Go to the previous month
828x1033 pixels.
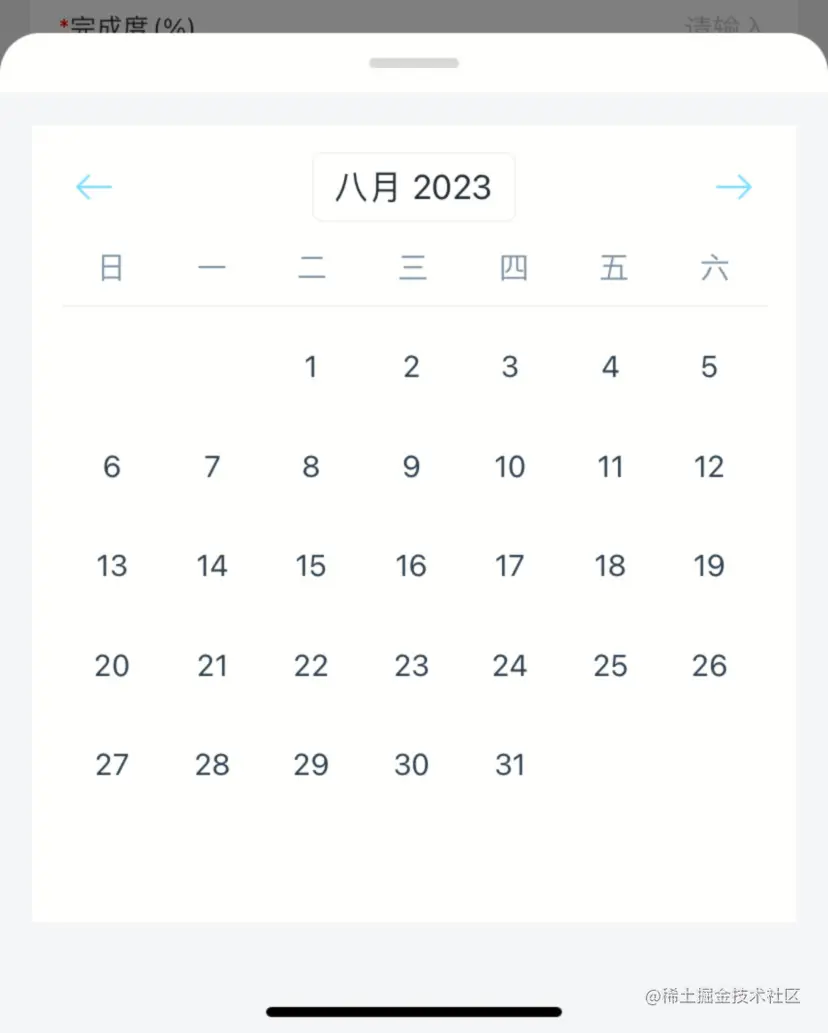point(94,187)
